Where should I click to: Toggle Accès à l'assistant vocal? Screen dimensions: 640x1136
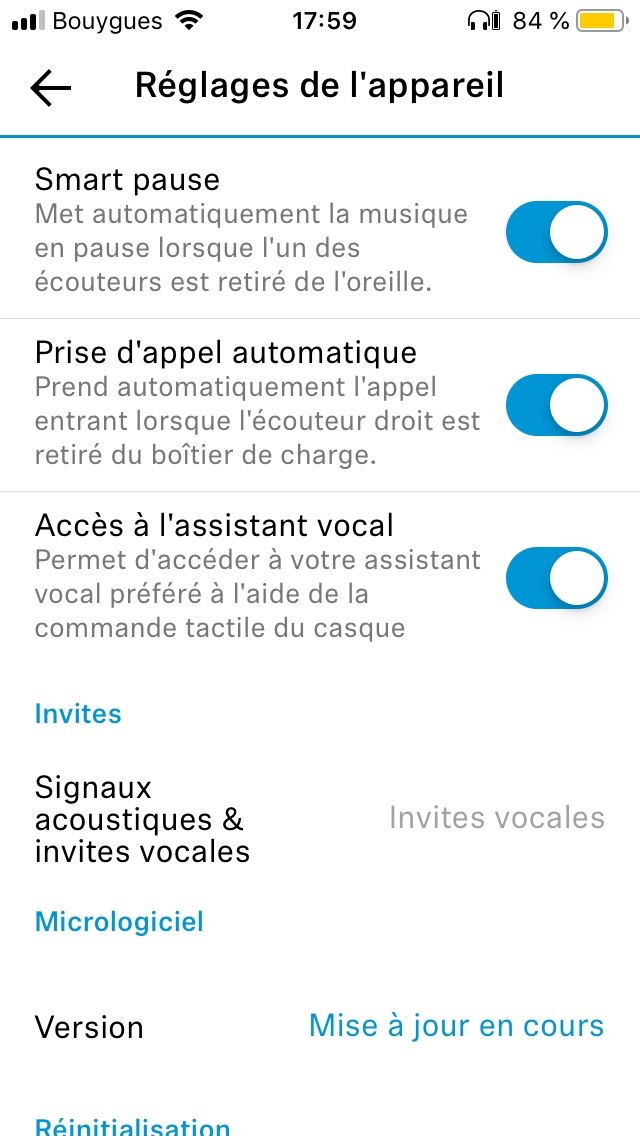[x=556, y=578]
